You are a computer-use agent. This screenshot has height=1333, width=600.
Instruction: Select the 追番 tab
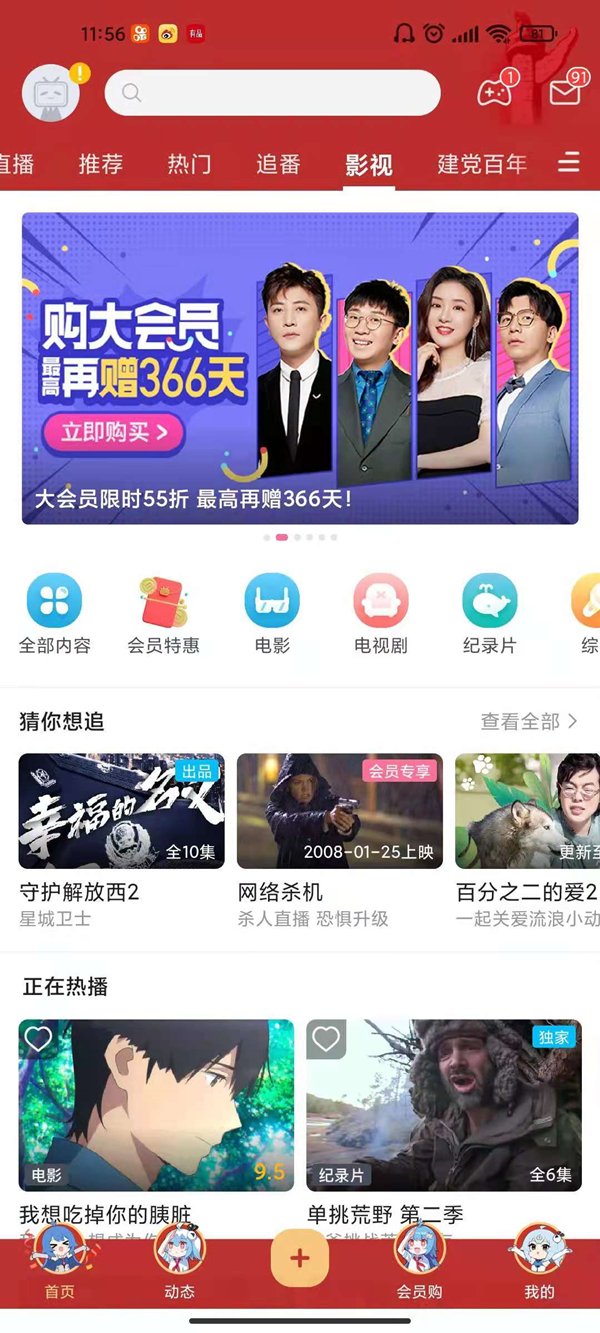tap(278, 164)
